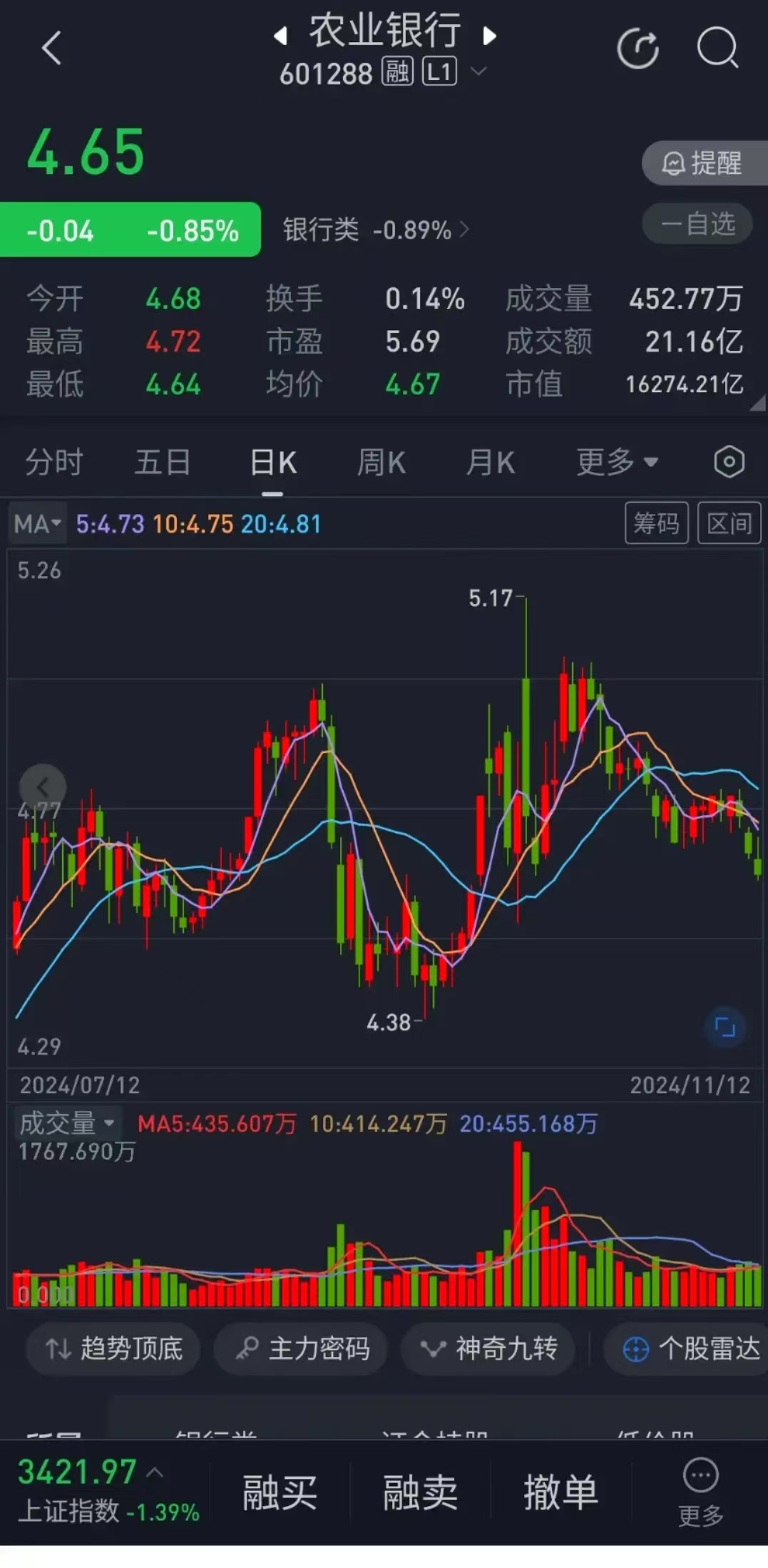Image resolution: width=768 pixels, height=1568 pixels.
Task: Launch the 神奇九转 indicator tool
Action: (488, 1348)
